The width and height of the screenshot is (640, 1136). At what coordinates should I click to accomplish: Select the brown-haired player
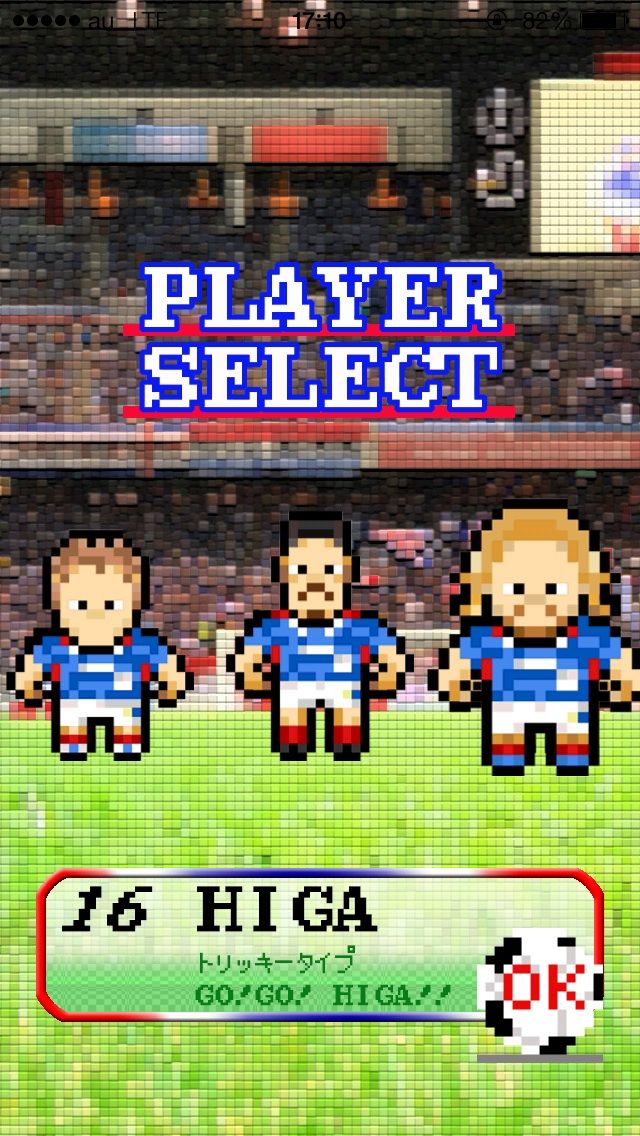tap(99, 646)
